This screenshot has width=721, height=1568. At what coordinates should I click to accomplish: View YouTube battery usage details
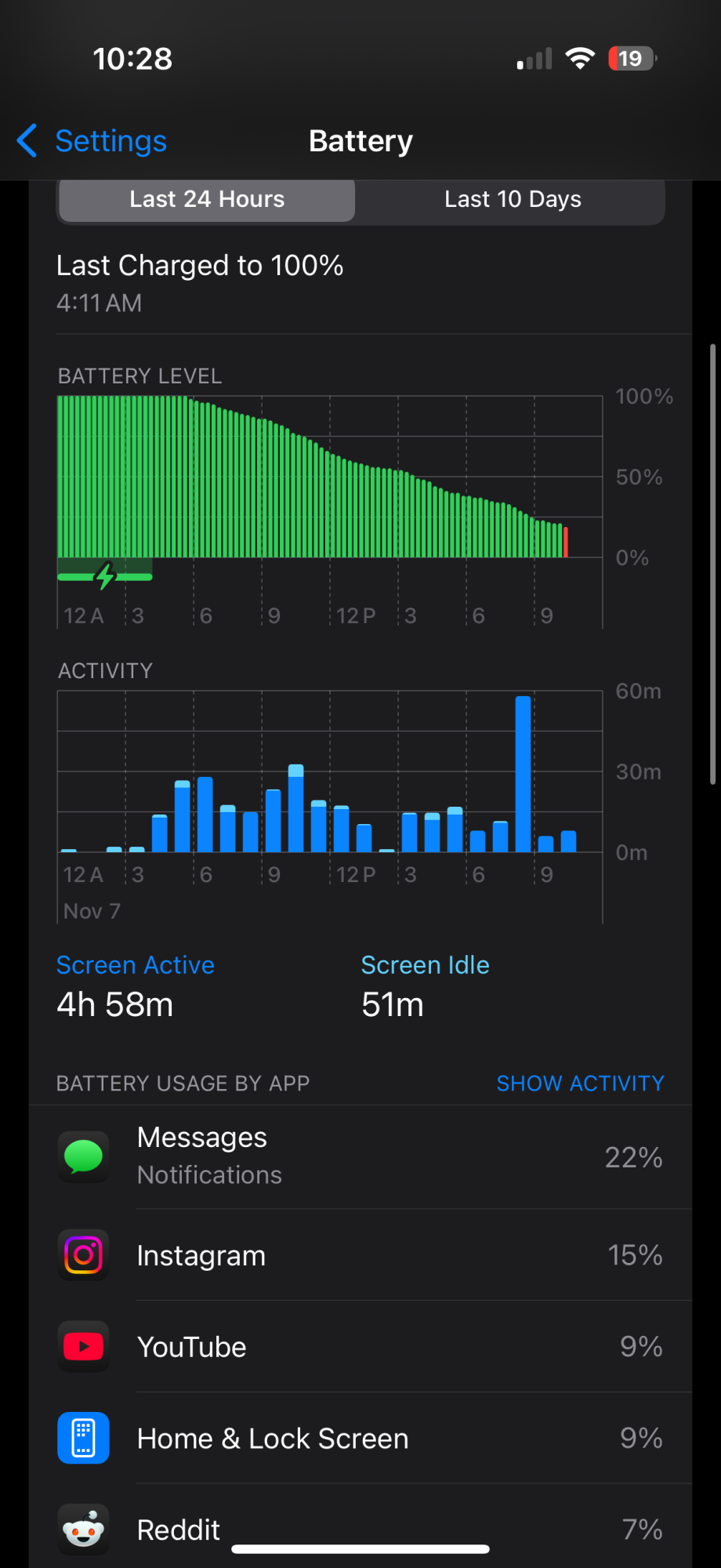(360, 1347)
